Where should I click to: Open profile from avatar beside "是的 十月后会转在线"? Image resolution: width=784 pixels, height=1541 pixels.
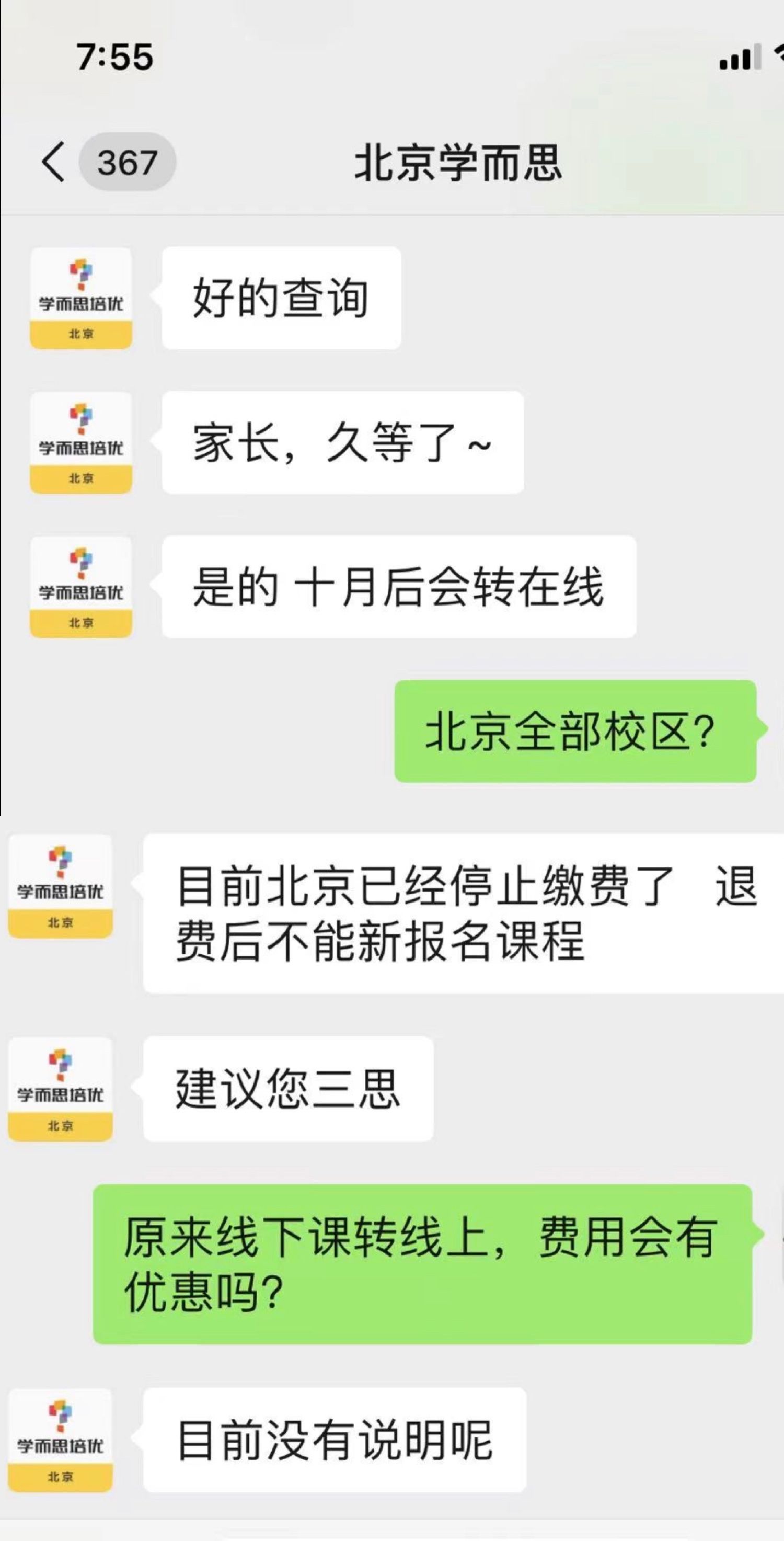tap(82, 587)
